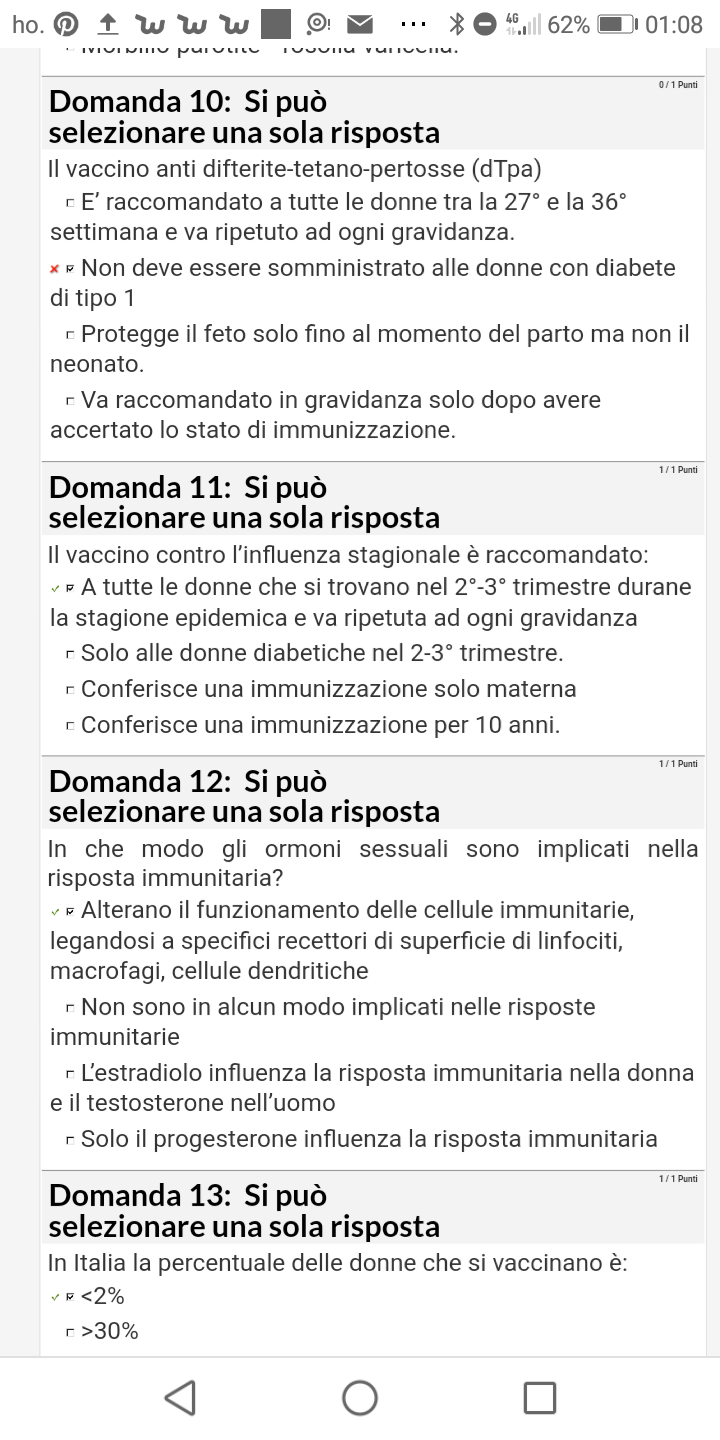Go back with the system back button
The image size is (720, 1440).
[x=180, y=1398]
